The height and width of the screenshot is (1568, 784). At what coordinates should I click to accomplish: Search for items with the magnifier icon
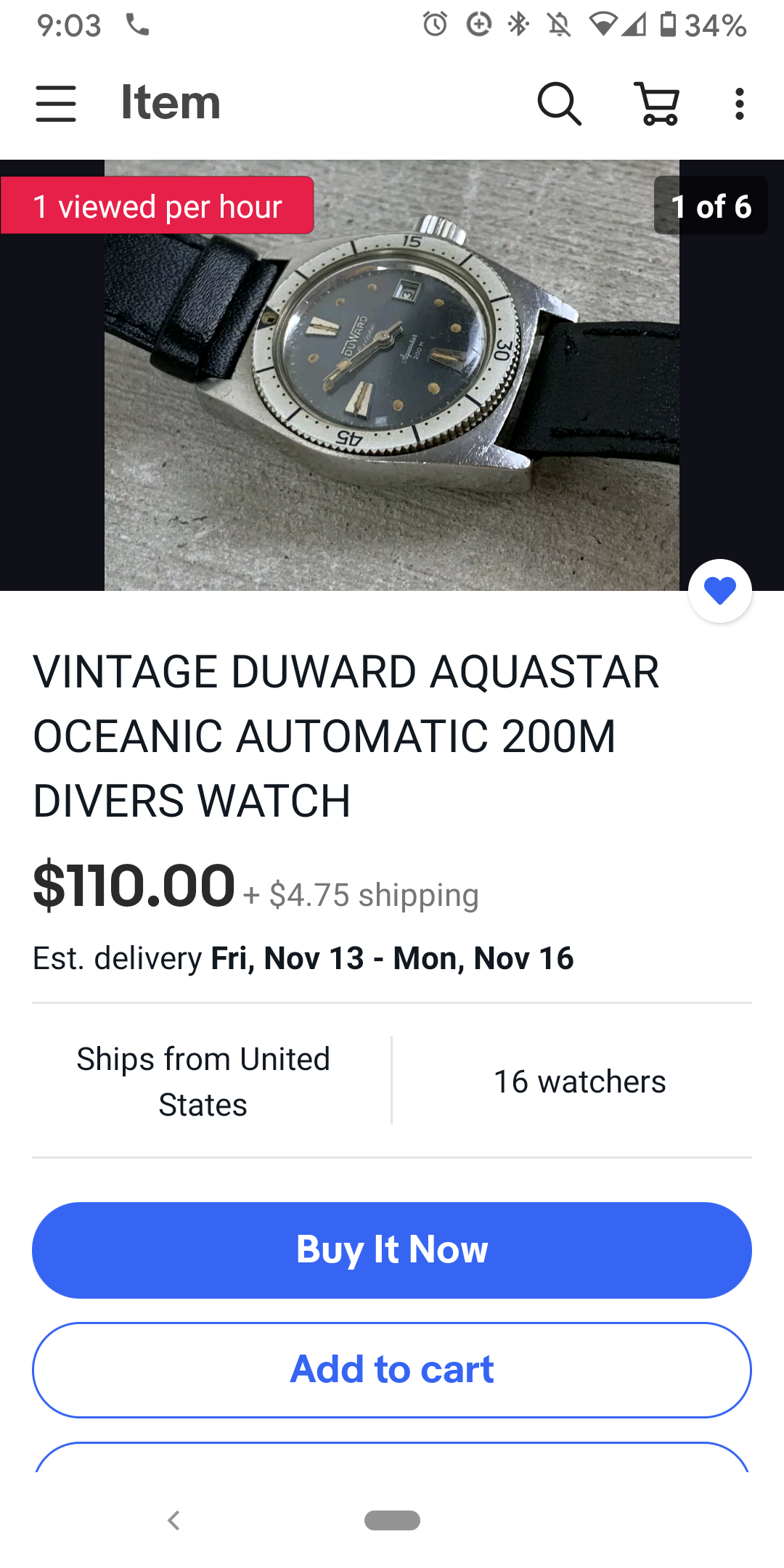tap(559, 103)
